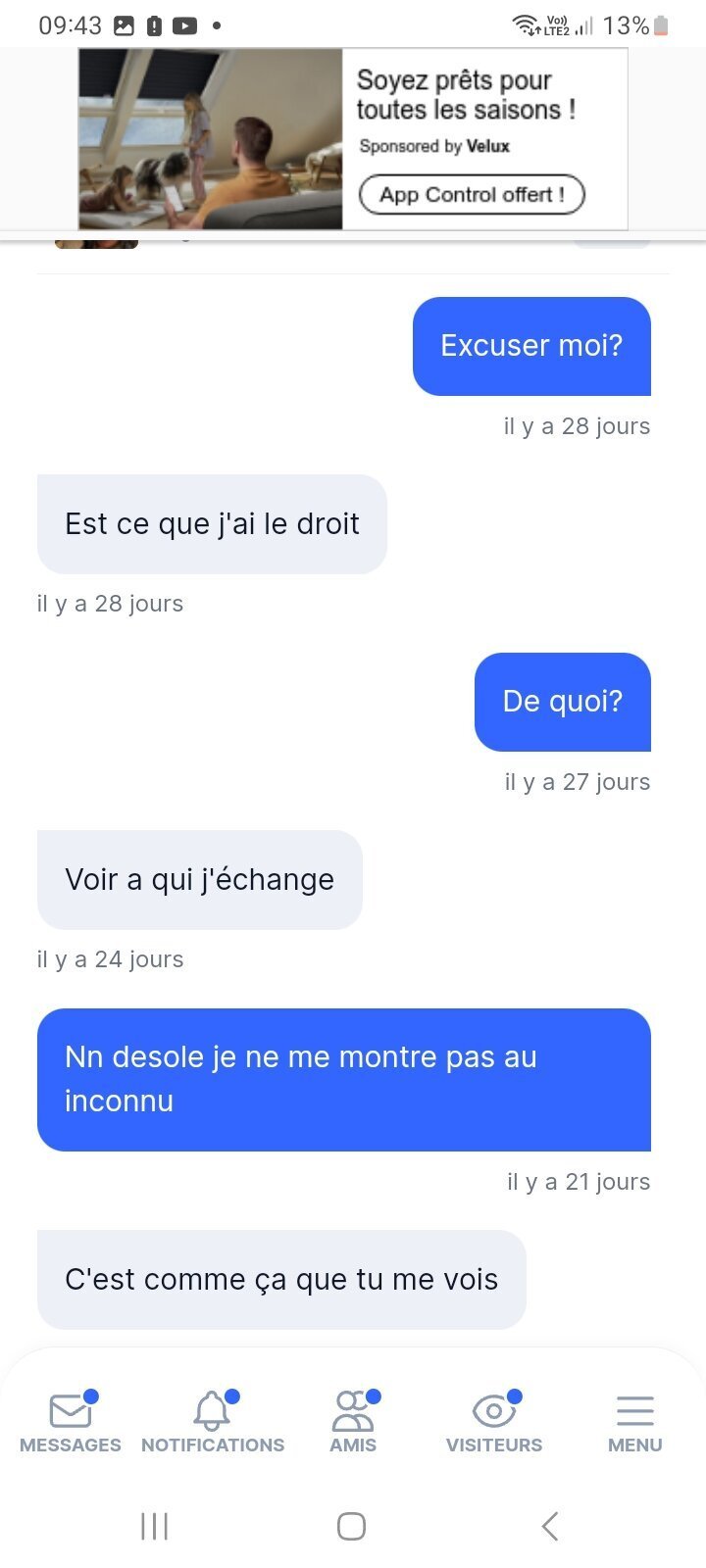This screenshot has width=706, height=1568.
Task: Show recent apps
Action: [x=155, y=1526]
